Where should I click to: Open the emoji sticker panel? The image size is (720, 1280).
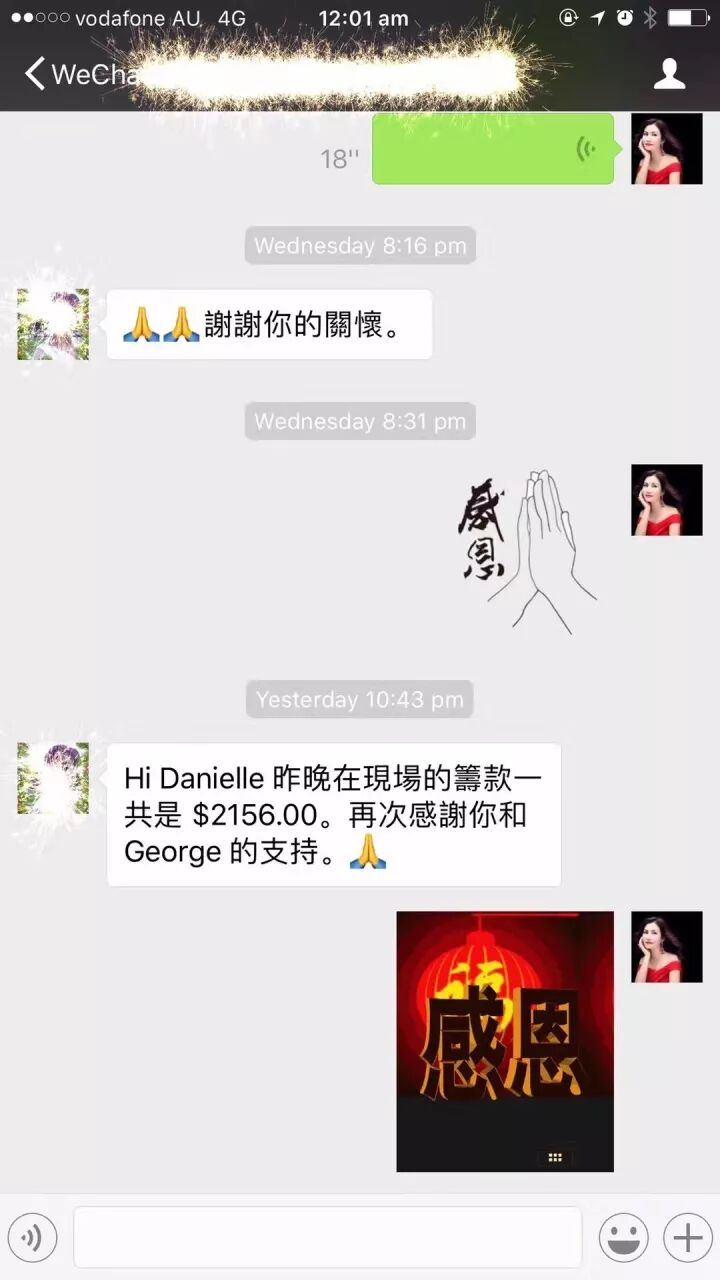click(623, 1238)
